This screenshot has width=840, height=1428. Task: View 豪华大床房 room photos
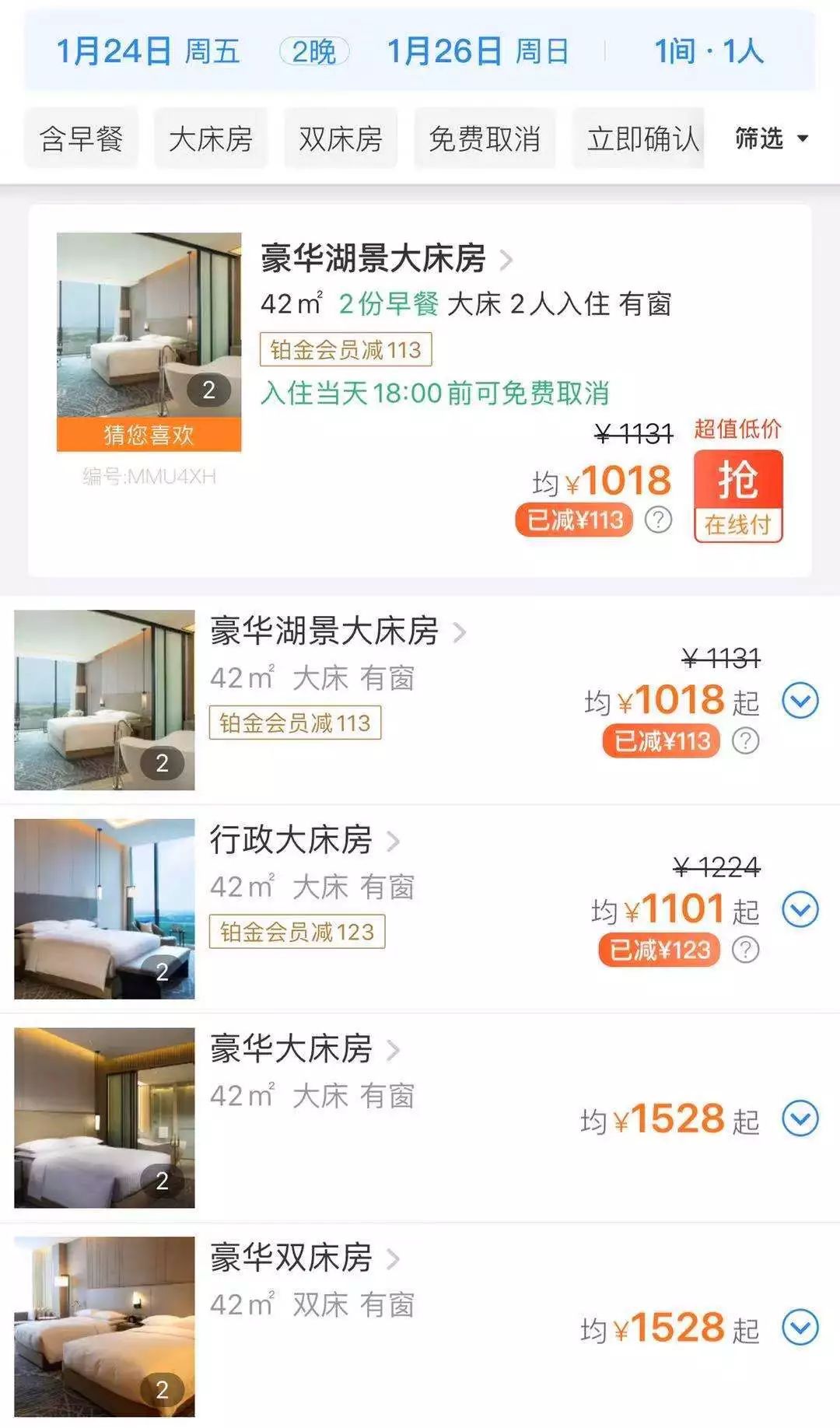[104, 1118]
